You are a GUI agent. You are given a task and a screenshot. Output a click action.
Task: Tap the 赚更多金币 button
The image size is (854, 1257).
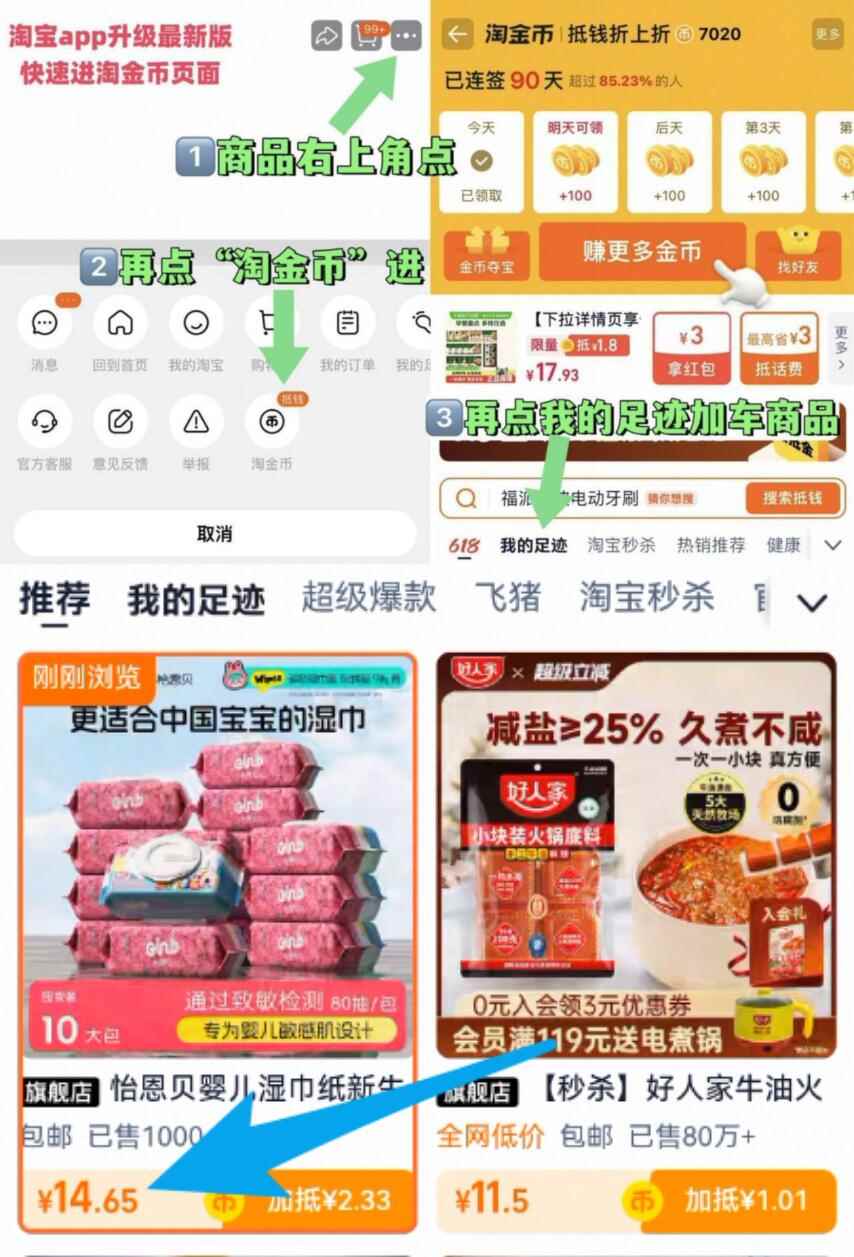[644, 253]
